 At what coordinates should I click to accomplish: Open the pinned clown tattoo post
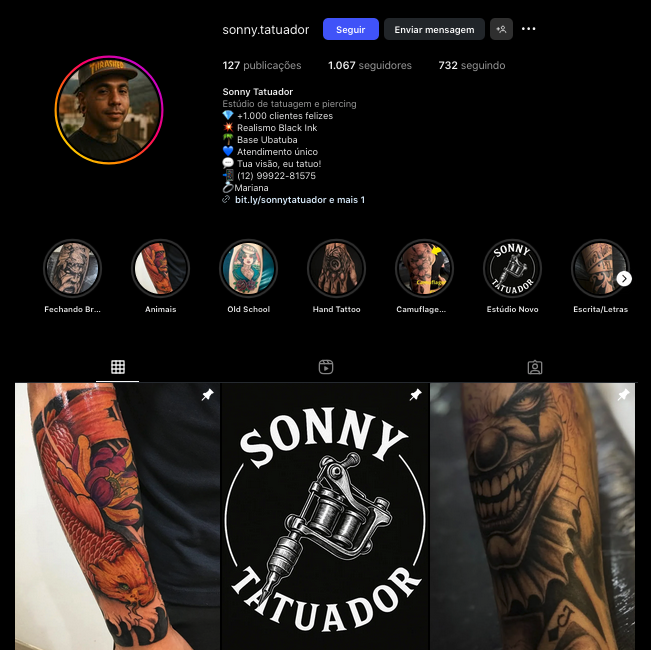[x=532, y=517]
